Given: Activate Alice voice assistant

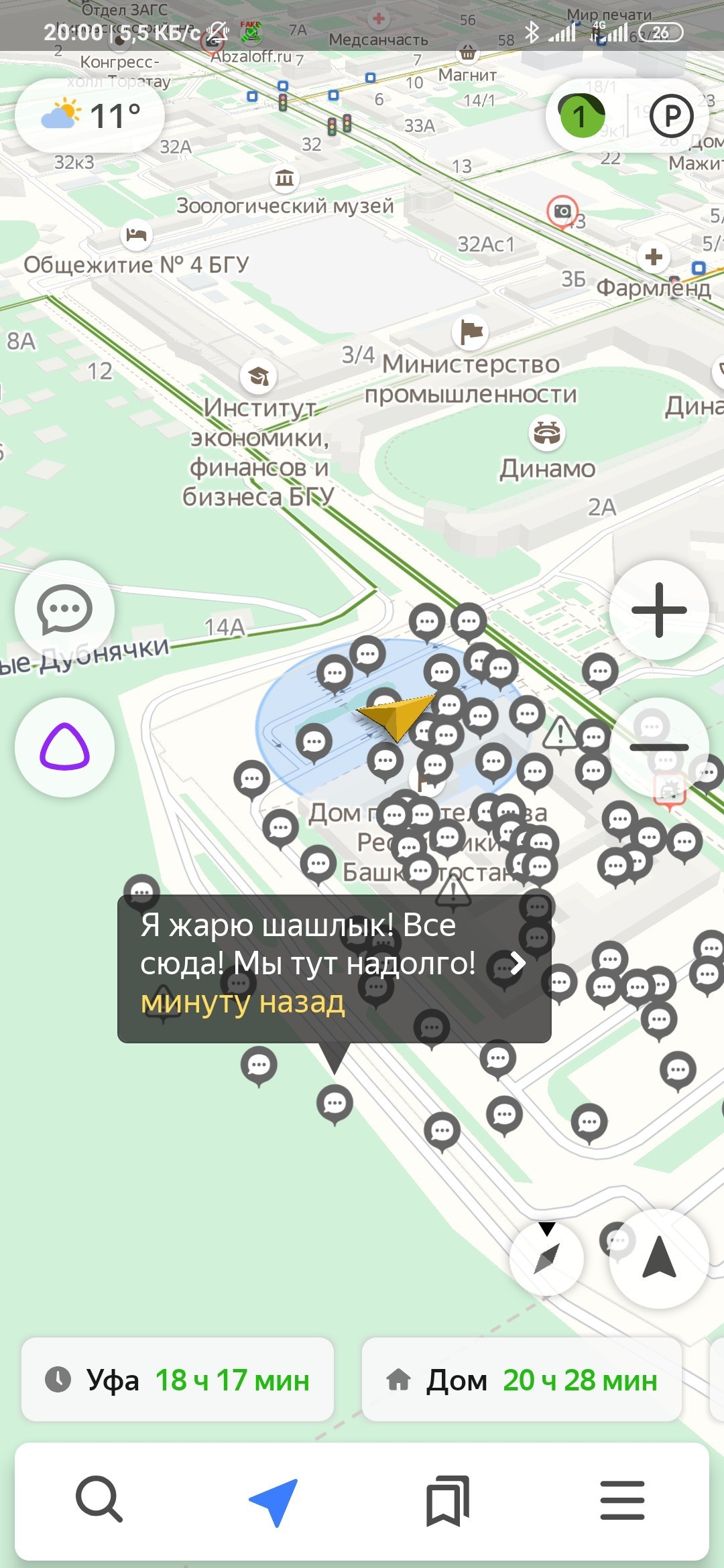Looking at the screenshot, I should 64,747.
